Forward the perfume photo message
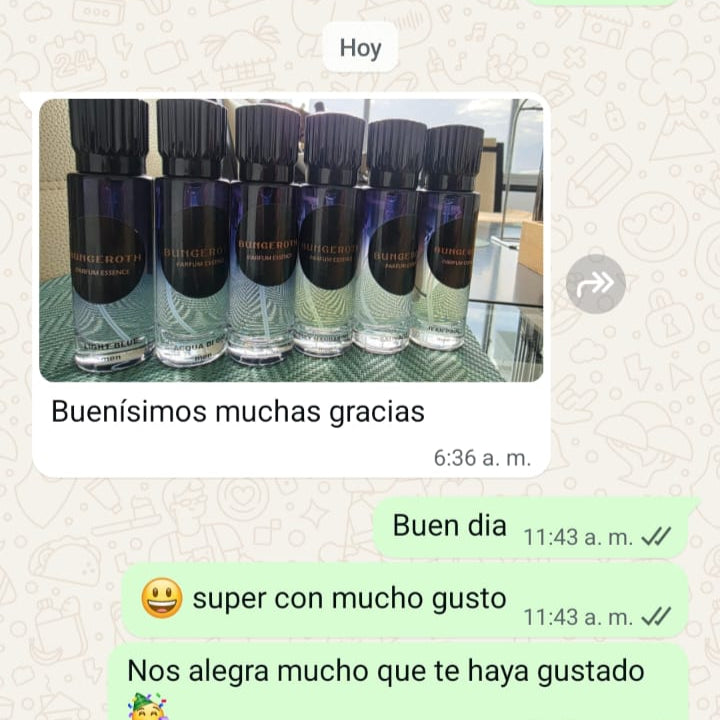The width and height of the screenshot is (720, 720). (x=596, y=285)
